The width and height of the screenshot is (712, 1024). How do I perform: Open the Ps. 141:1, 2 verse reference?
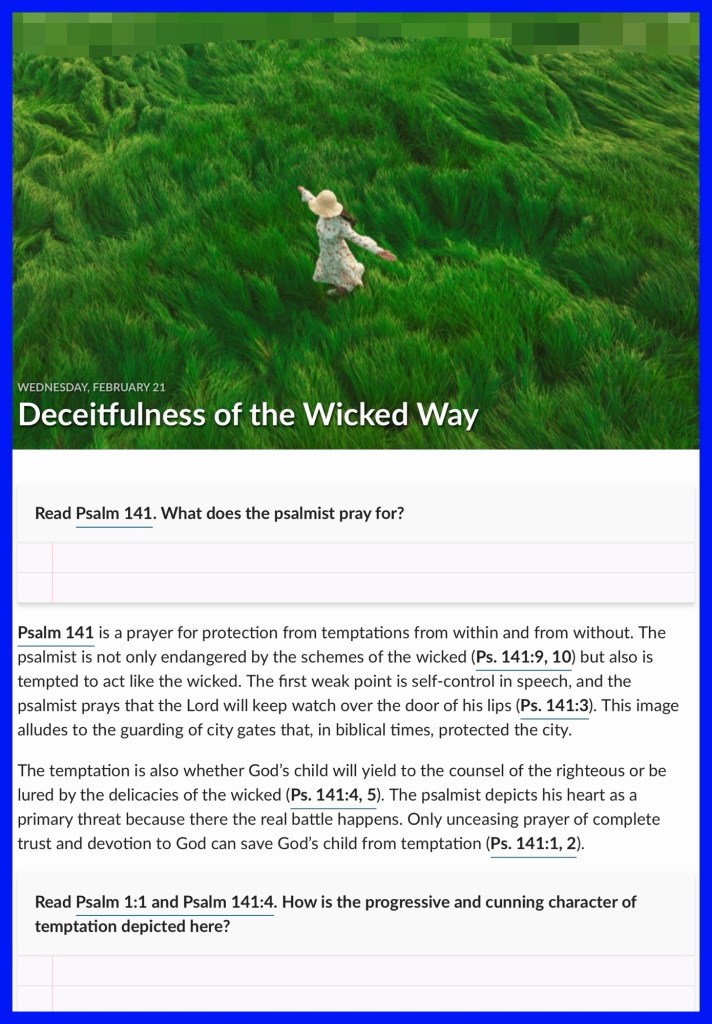click(534, 844)
